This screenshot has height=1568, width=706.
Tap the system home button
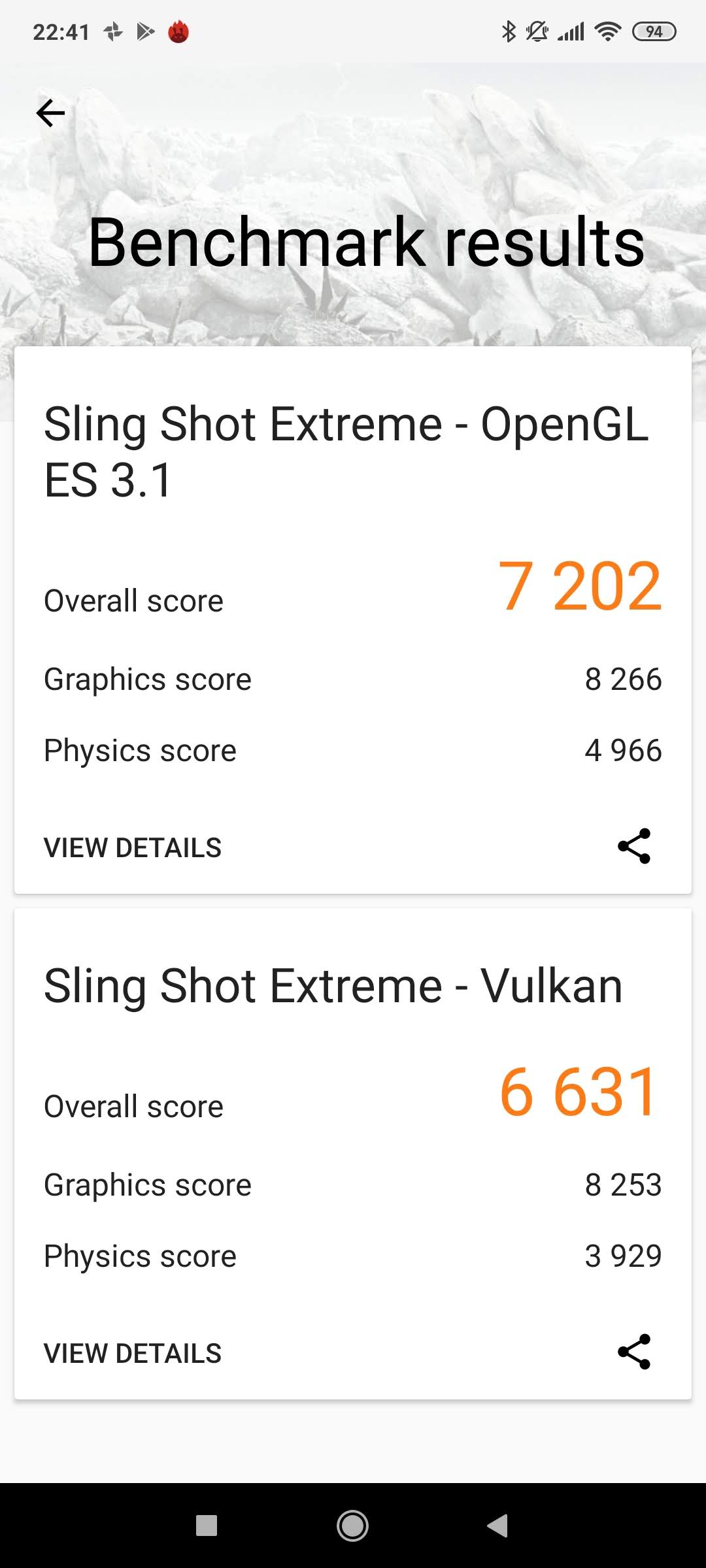coord(352,1526)
